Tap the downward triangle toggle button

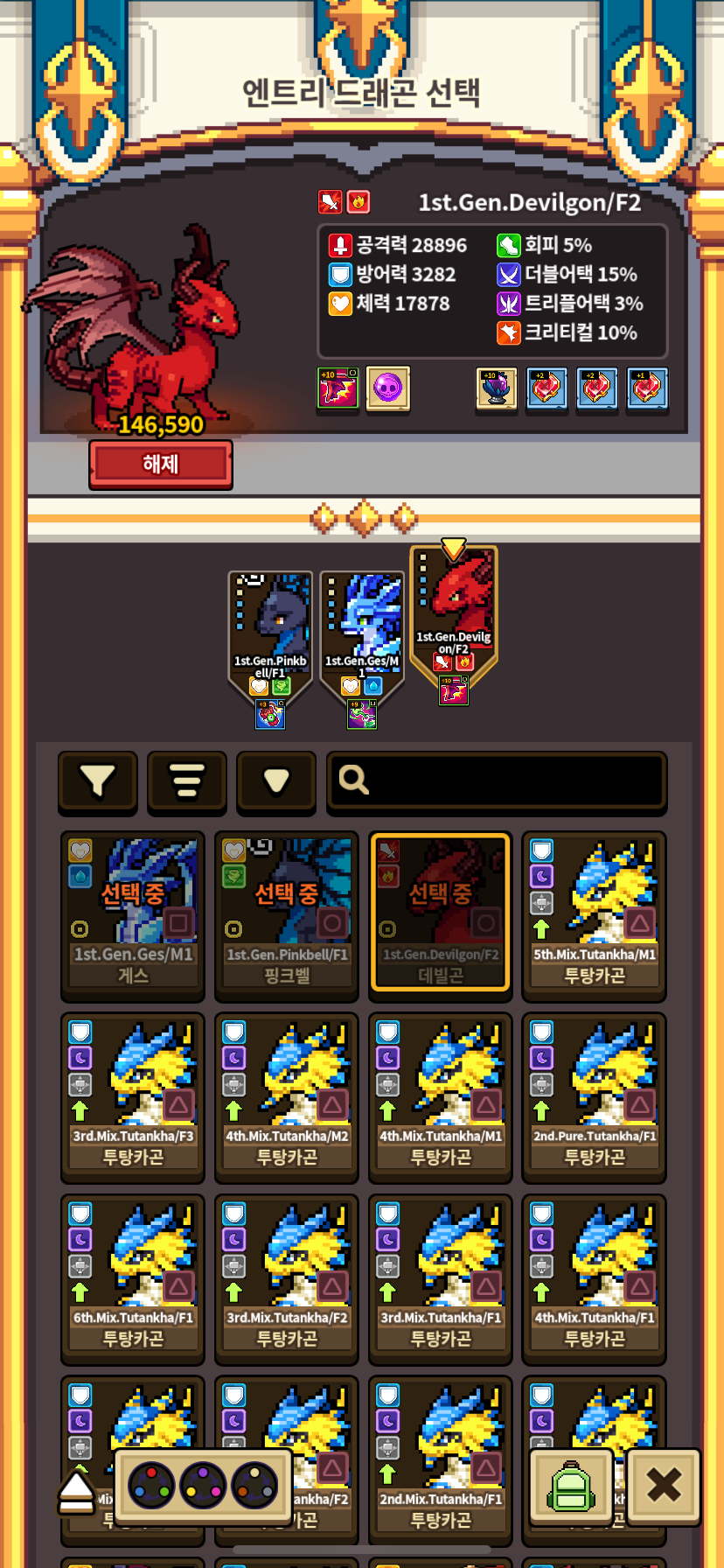tap(276, 780)
